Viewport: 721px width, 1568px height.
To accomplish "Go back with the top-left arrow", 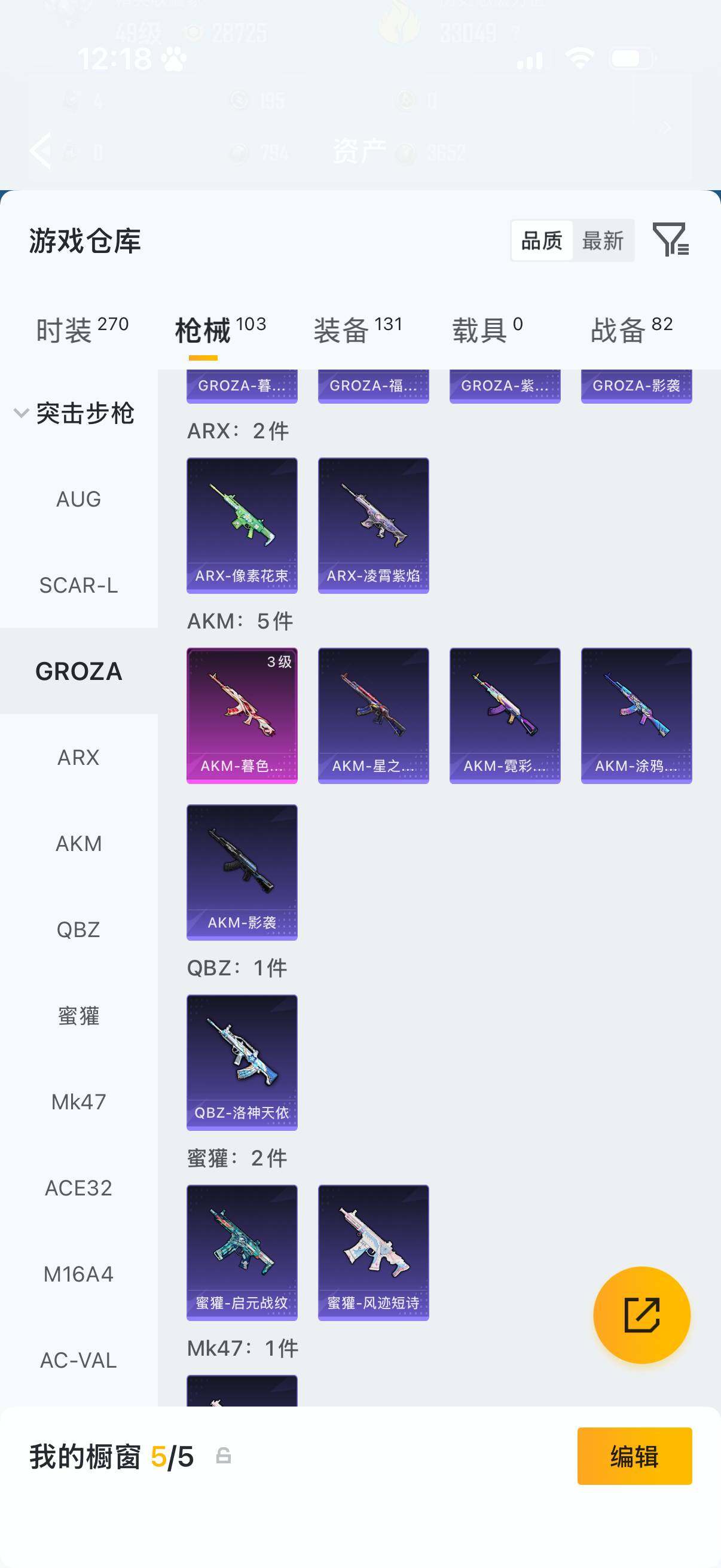I will pyautogui.click(x=41, y=150).
